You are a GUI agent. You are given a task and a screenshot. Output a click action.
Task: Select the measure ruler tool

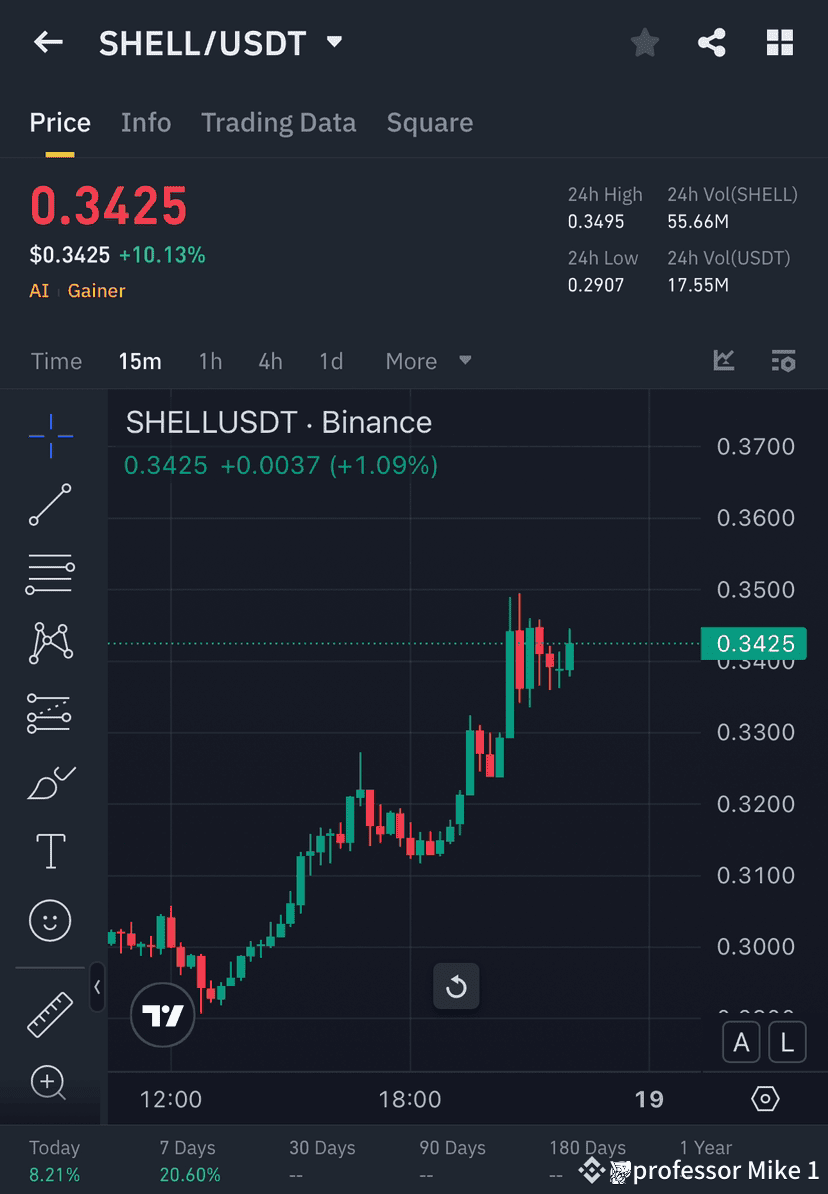coord(50,1013)
